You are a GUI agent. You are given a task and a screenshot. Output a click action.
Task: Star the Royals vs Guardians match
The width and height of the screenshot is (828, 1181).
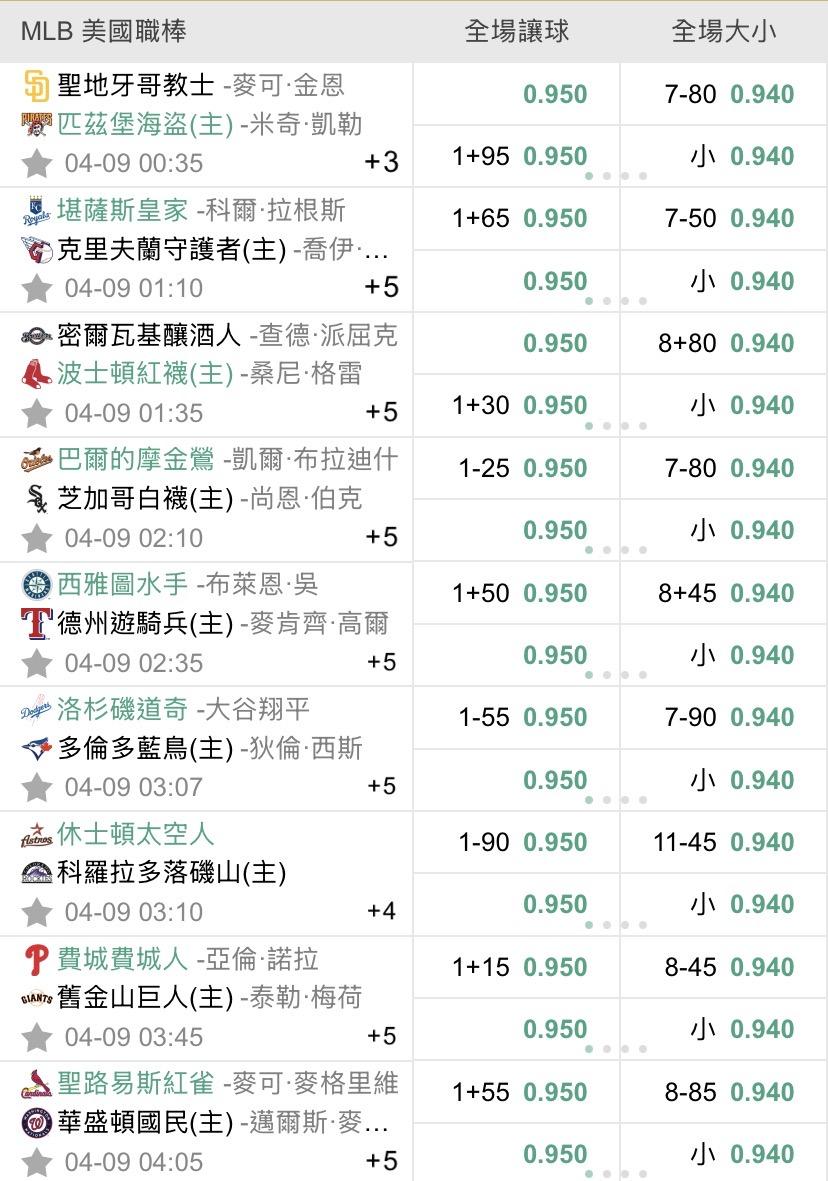(x=37, y=288)
